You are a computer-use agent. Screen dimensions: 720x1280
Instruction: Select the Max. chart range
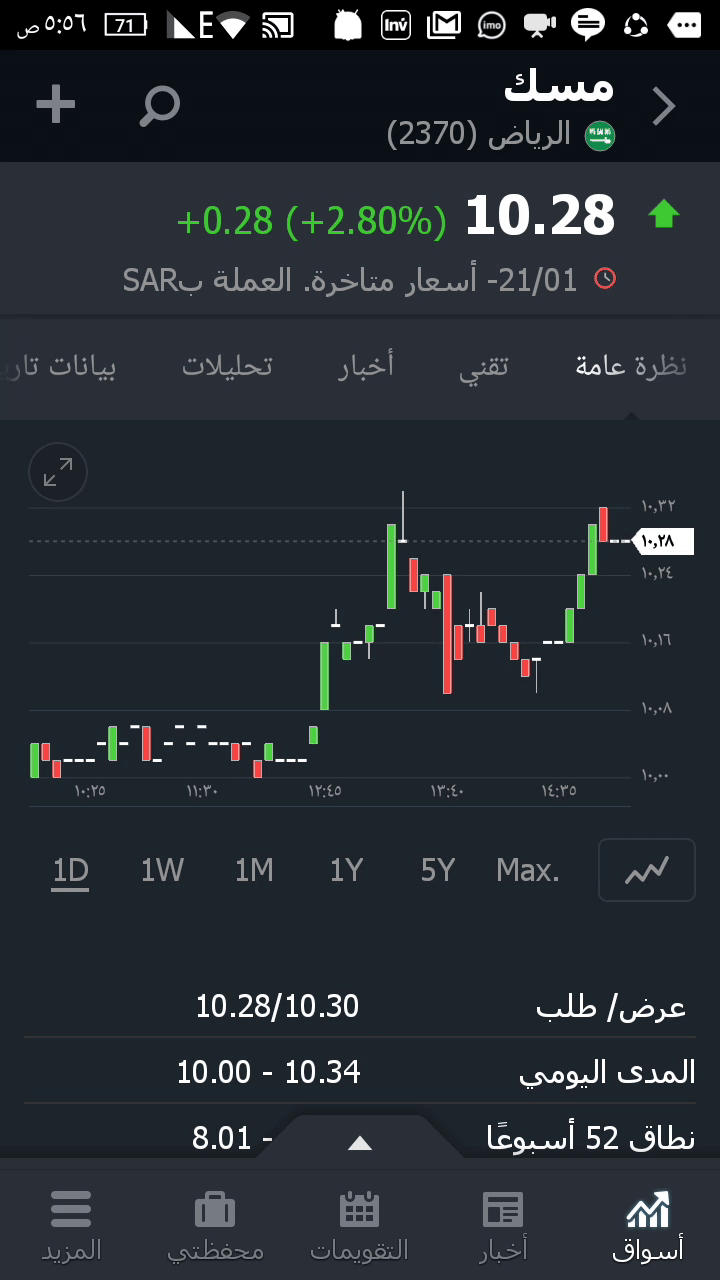(528, 871)
